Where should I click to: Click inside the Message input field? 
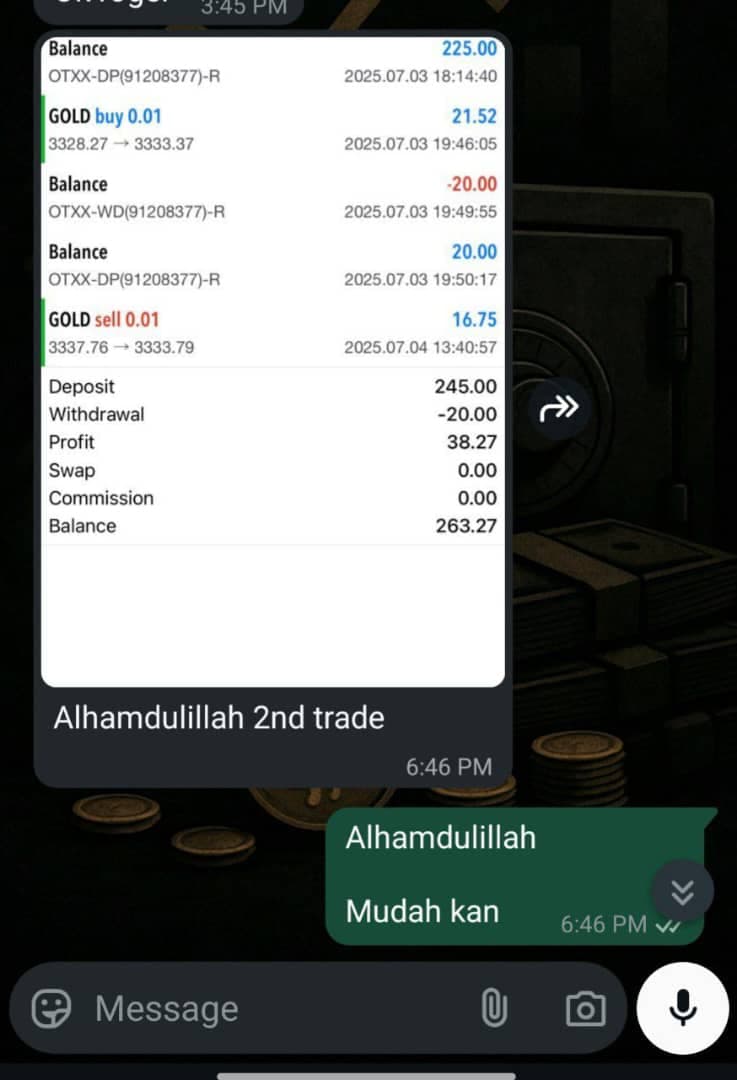click(200, 1008)
